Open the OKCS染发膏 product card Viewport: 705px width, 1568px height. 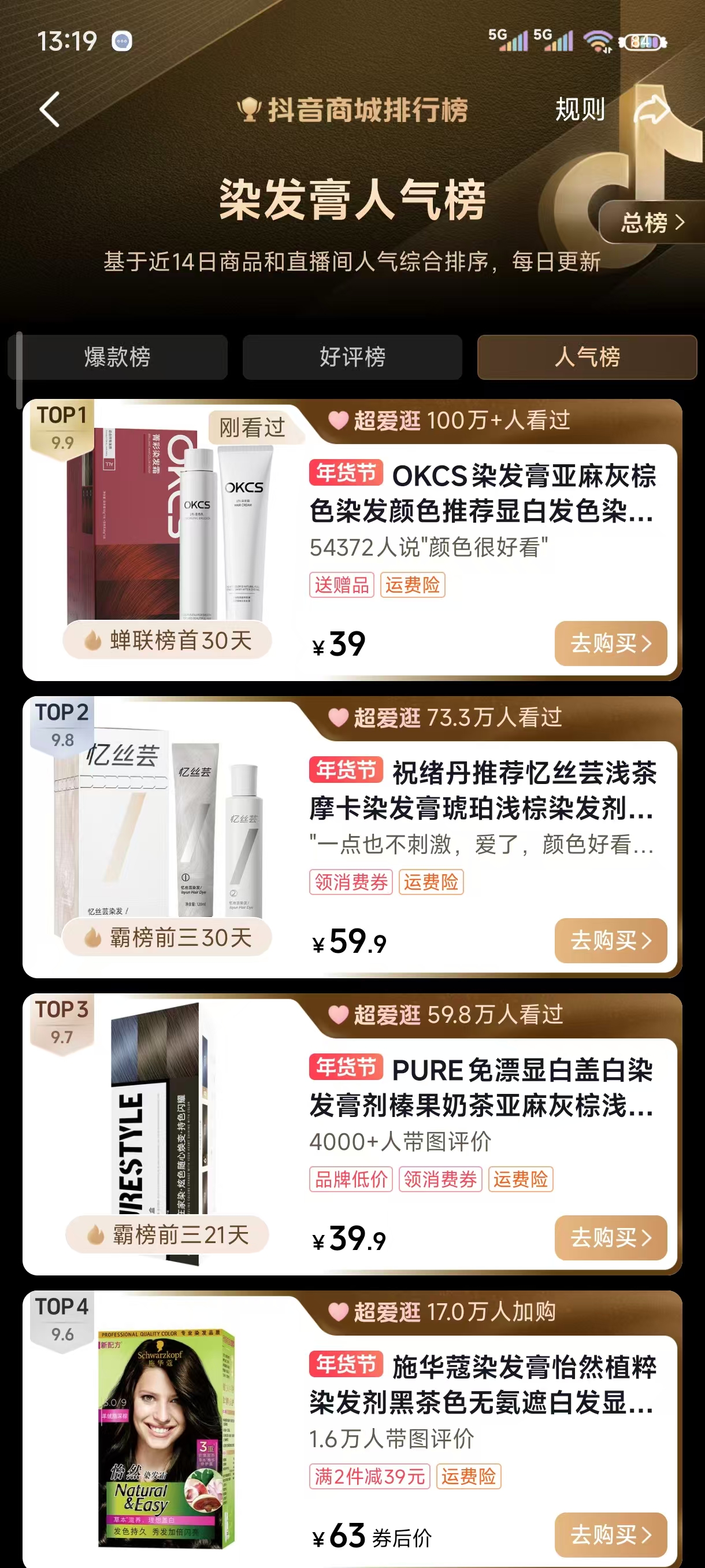481,493
